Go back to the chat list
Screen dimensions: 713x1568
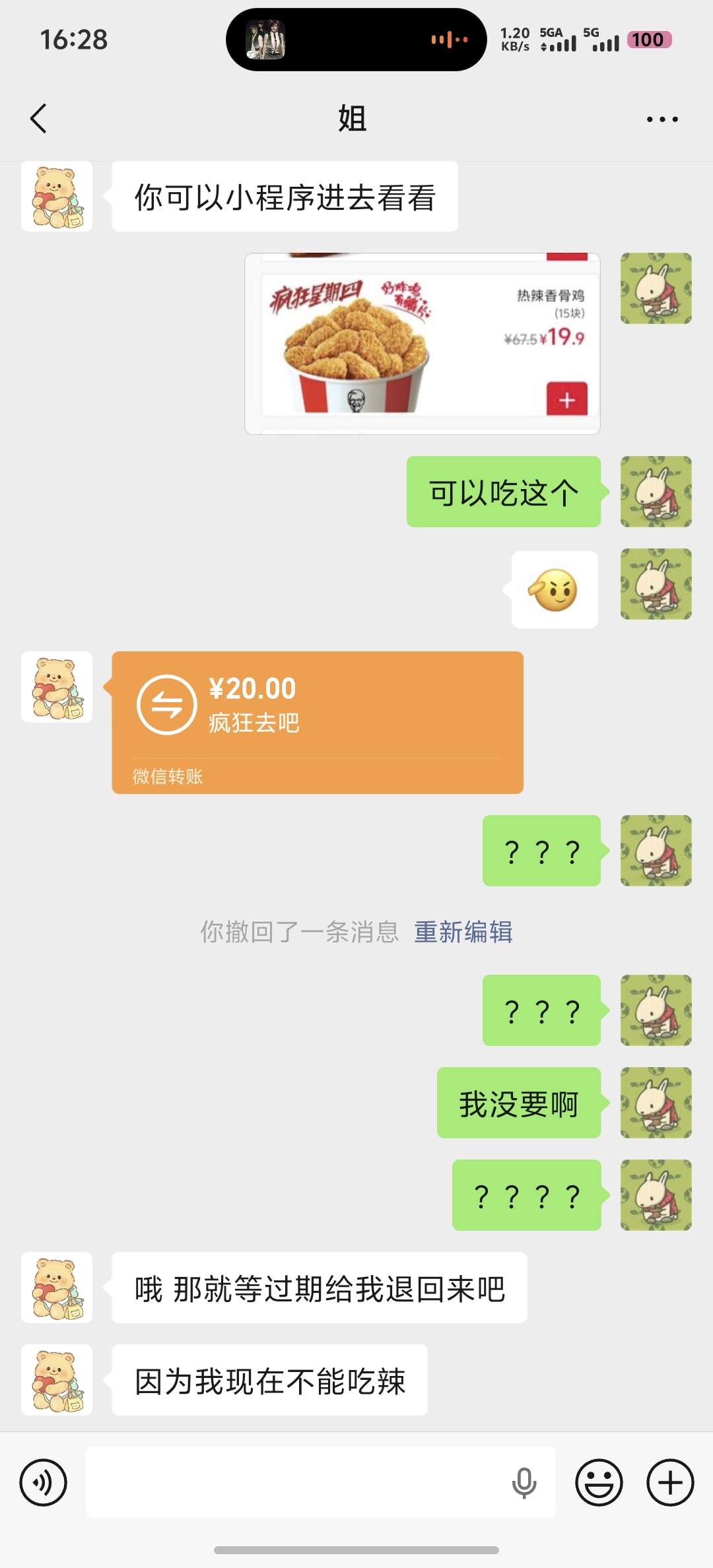pyautogui.click(x=39, y=119)
